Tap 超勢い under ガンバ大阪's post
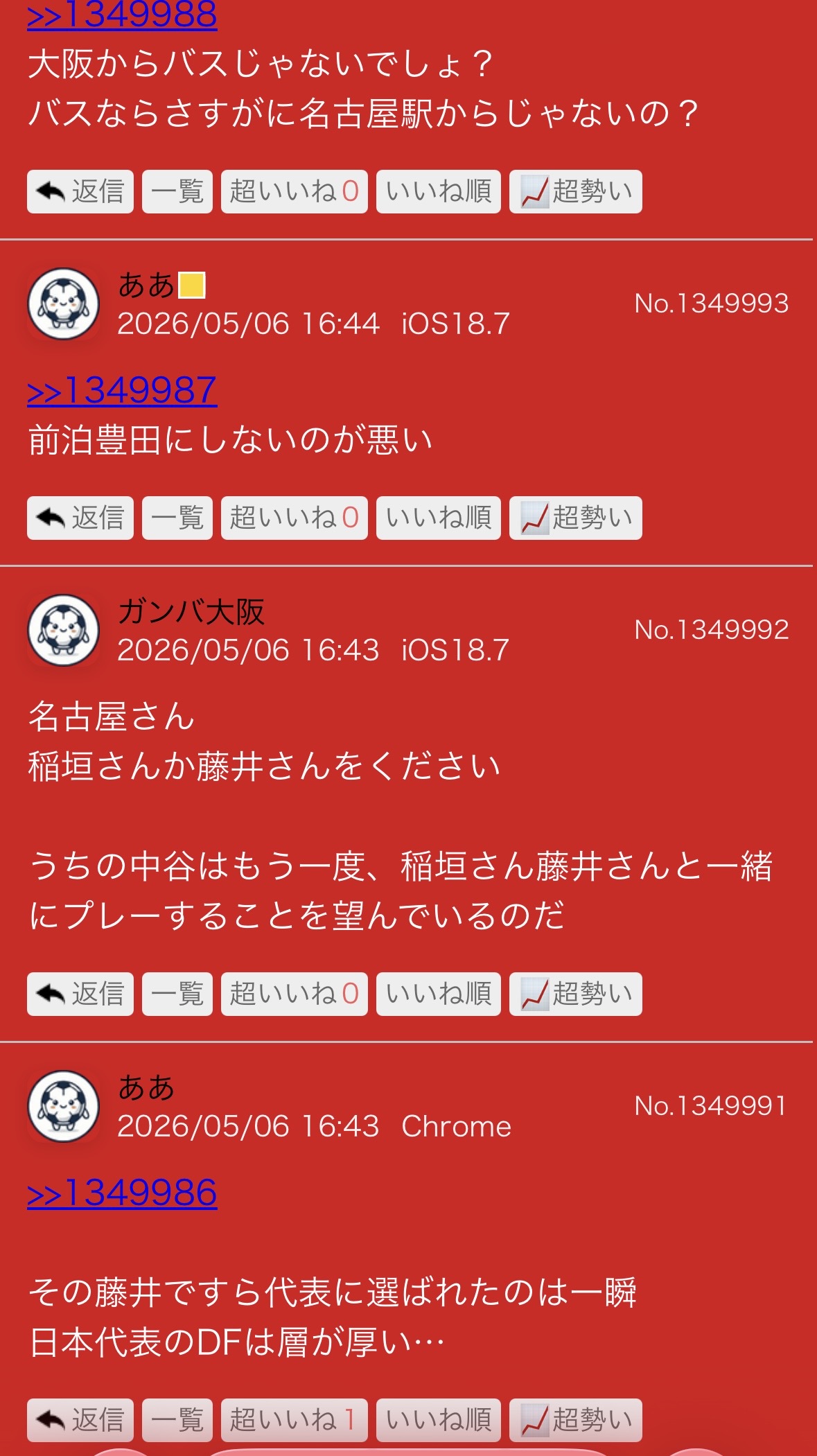 [x=576, y=994]
